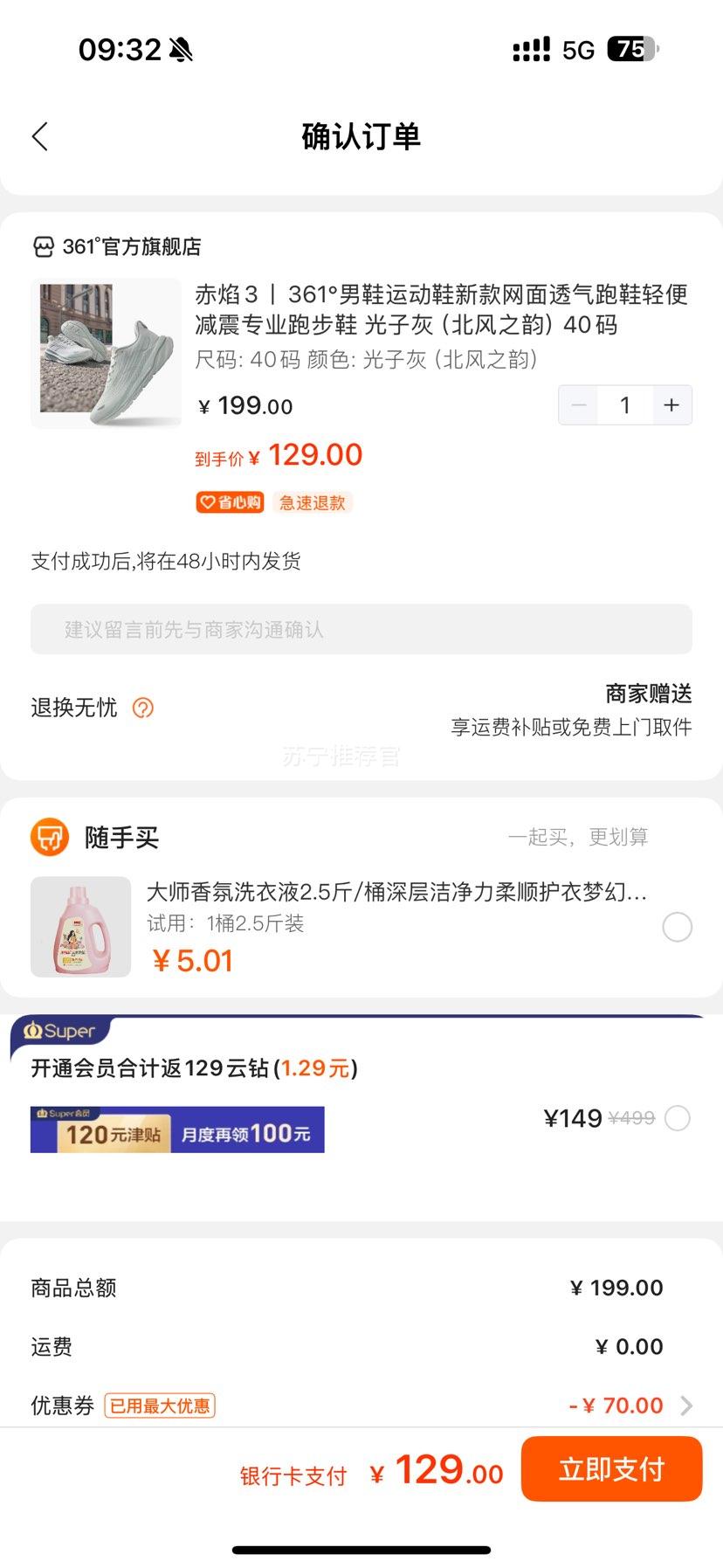Select the 大师香氛洗衣液 add-on item
This screenshot has height=1568, width=723.
coord(677,927)
